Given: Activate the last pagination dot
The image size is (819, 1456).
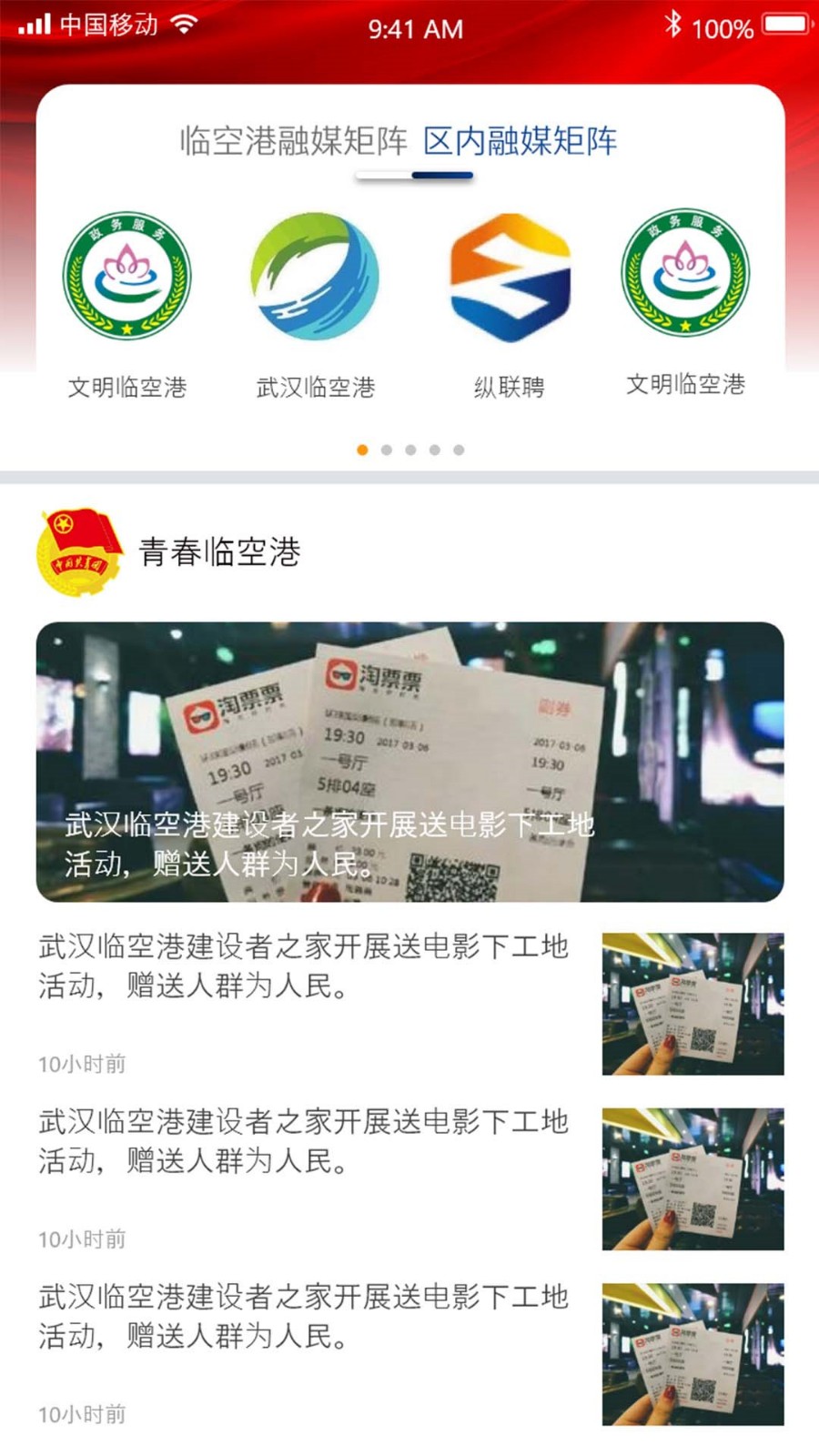Looking at the screenshot, I should point(458,450).
